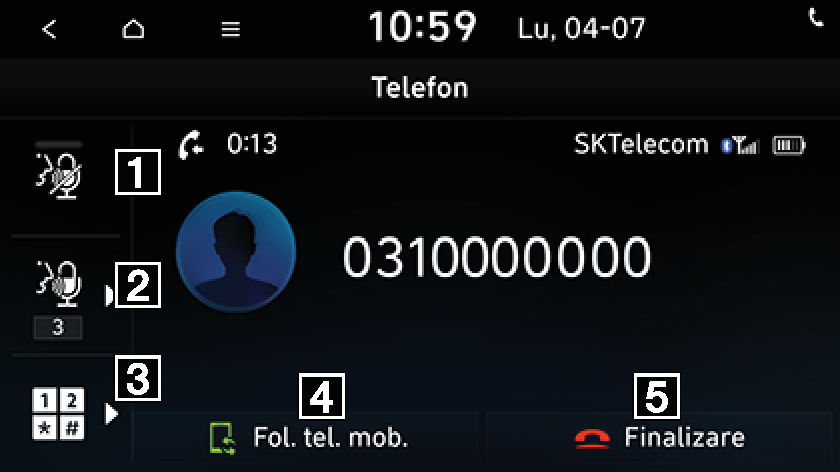Open the hamburger menu

pos(231,29)
